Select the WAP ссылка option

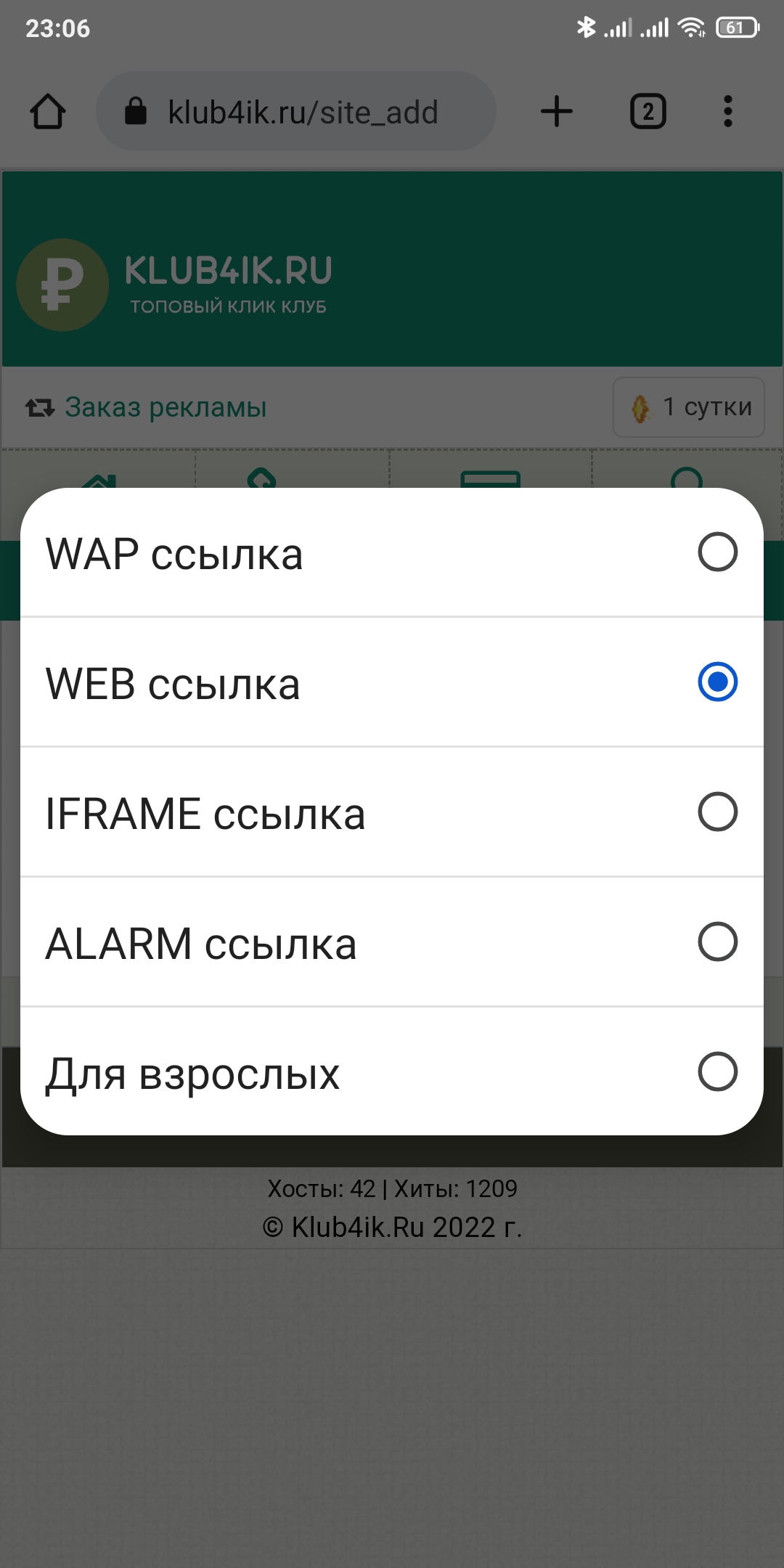(x=392, y=552)
